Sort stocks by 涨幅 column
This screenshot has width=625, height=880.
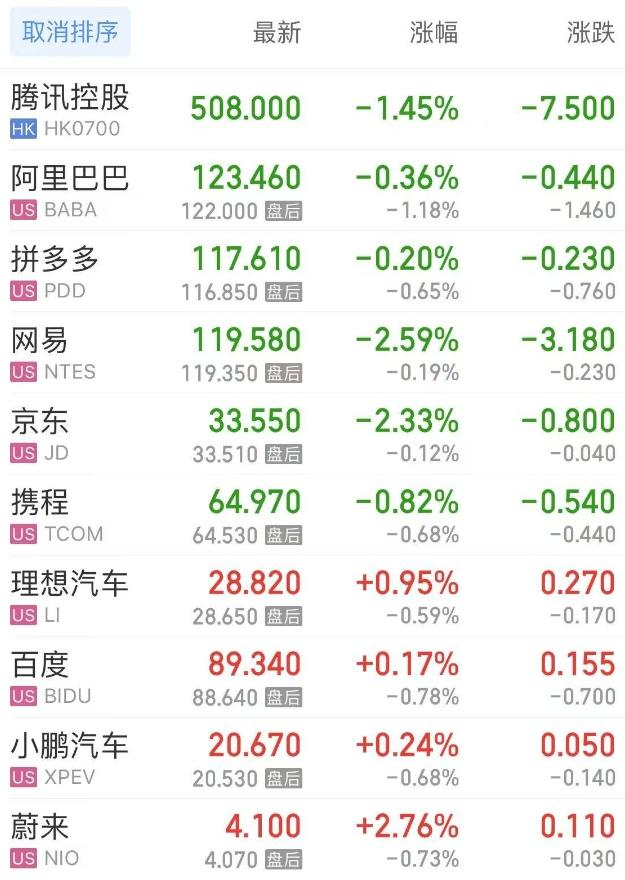[434, 33]
